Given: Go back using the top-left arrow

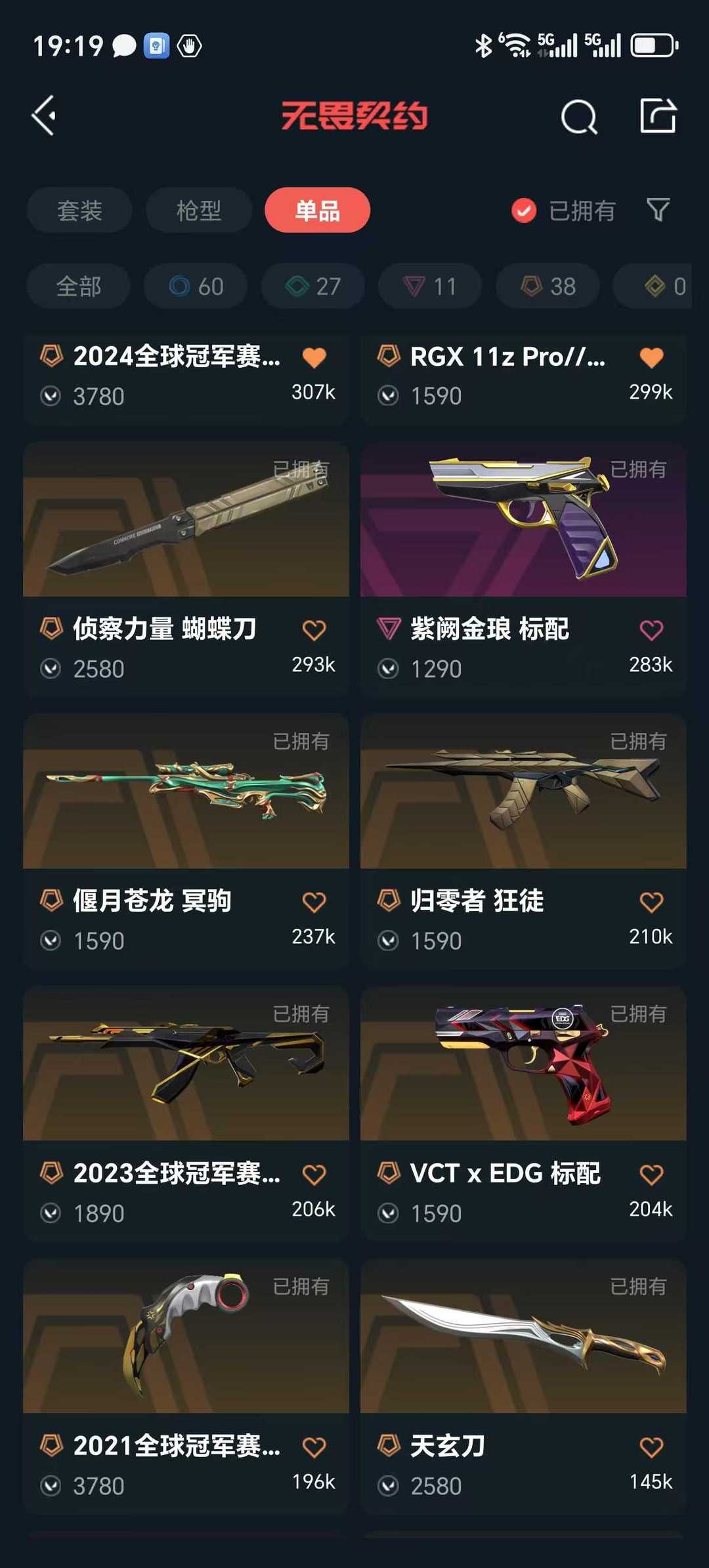Looking at the screenshot, I should (44, 116).
